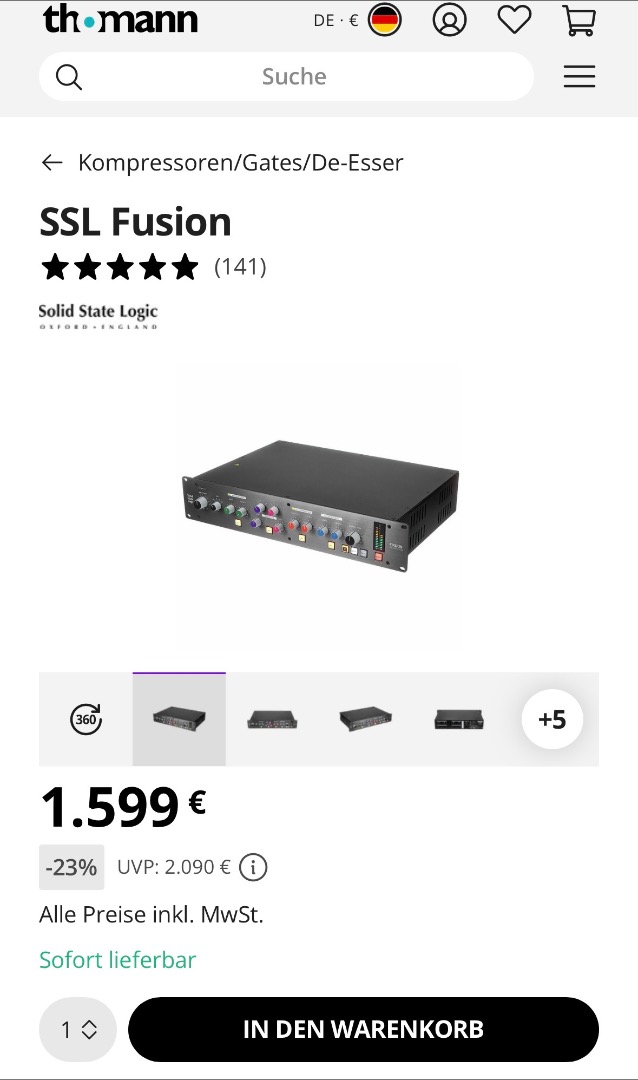This screenshot has height=1080, width=638.
Task: Open the 360 degree product view
Action: [86, 719]
